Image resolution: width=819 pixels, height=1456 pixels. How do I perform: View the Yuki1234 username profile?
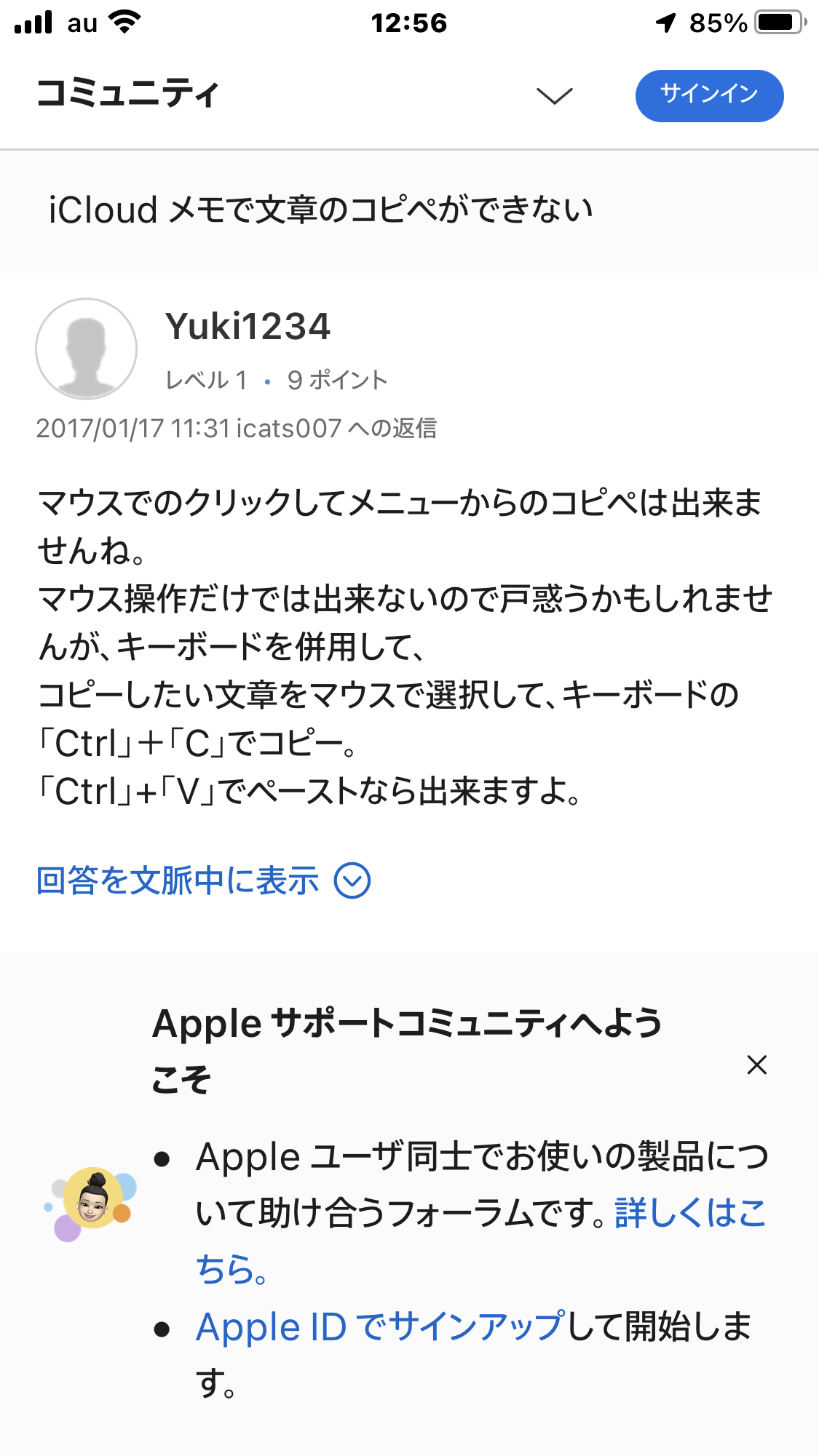pyautogui.click(x=248, y=326)
